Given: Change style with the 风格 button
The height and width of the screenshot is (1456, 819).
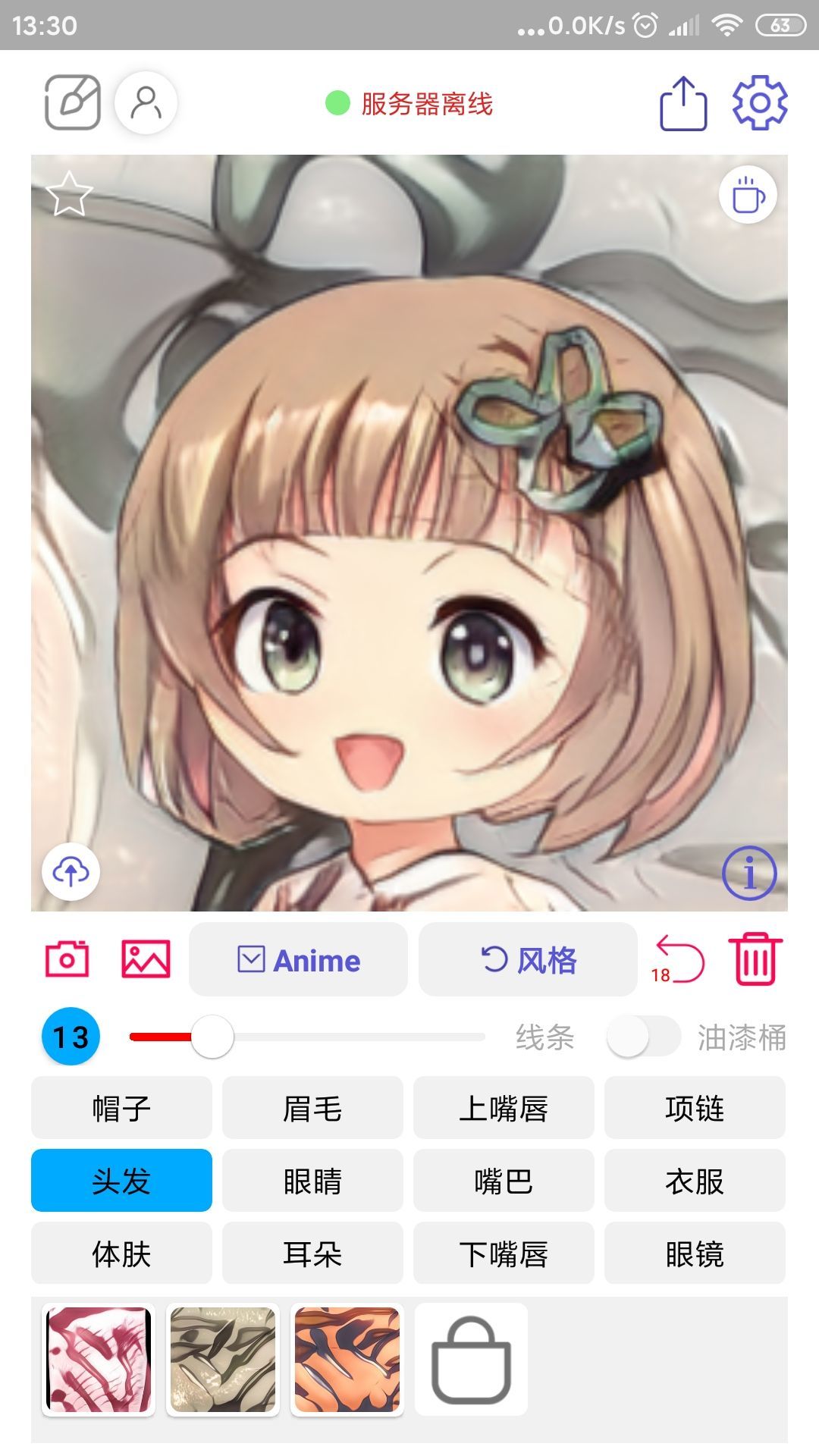Looking at the screenshot, I should tap(528, 959).
